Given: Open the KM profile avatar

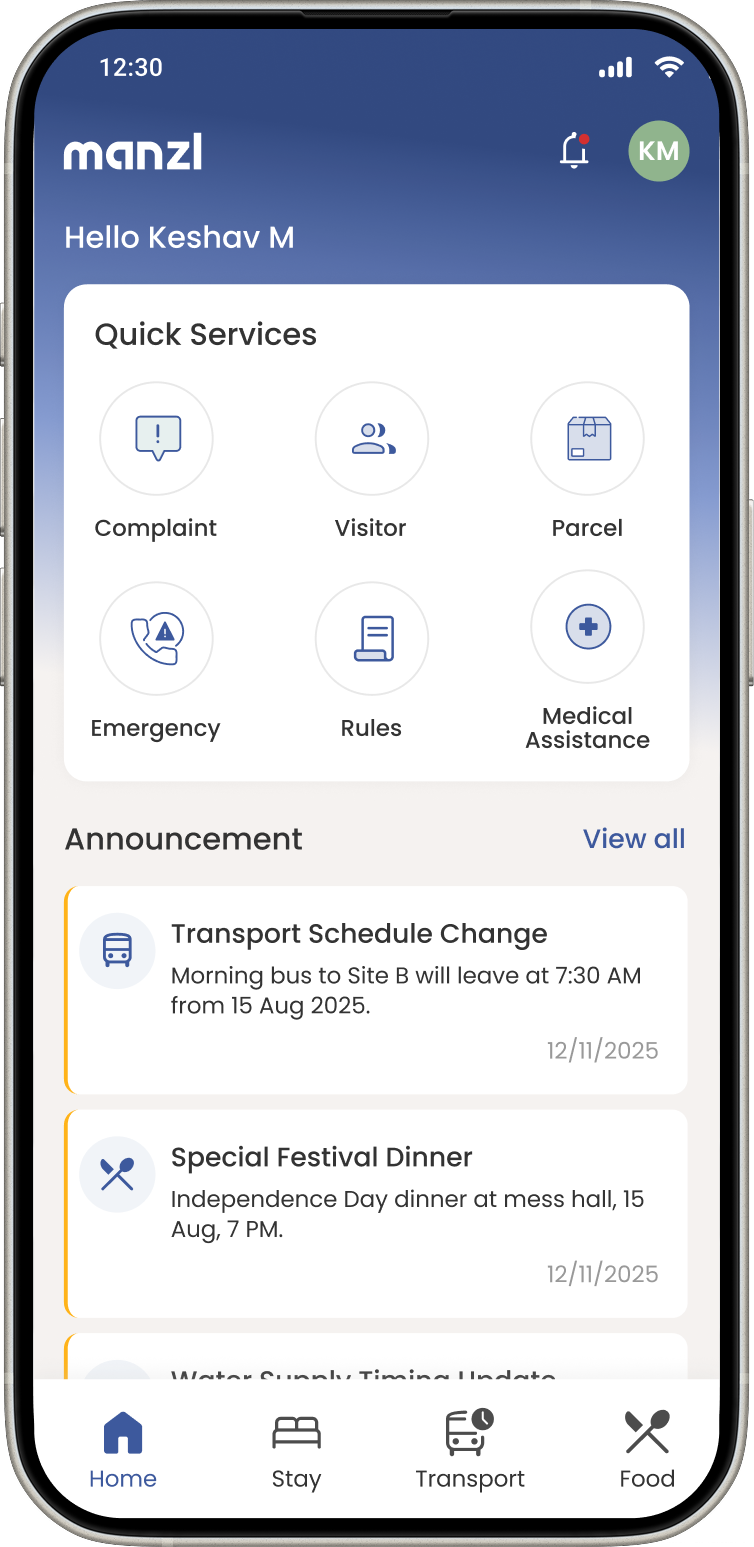Looking at the screenshot, I should click(x=658, y=151).
